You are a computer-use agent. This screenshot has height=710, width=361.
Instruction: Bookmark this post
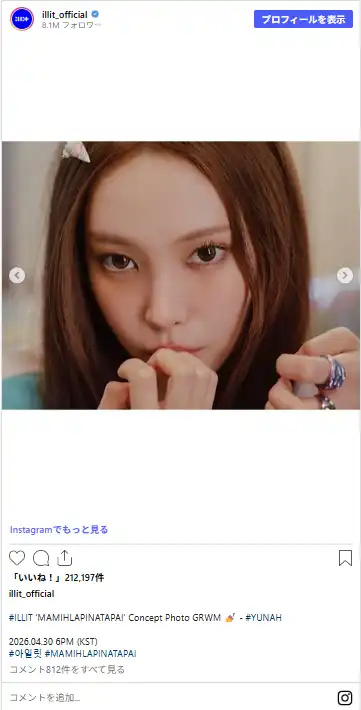tap(345, 558)
